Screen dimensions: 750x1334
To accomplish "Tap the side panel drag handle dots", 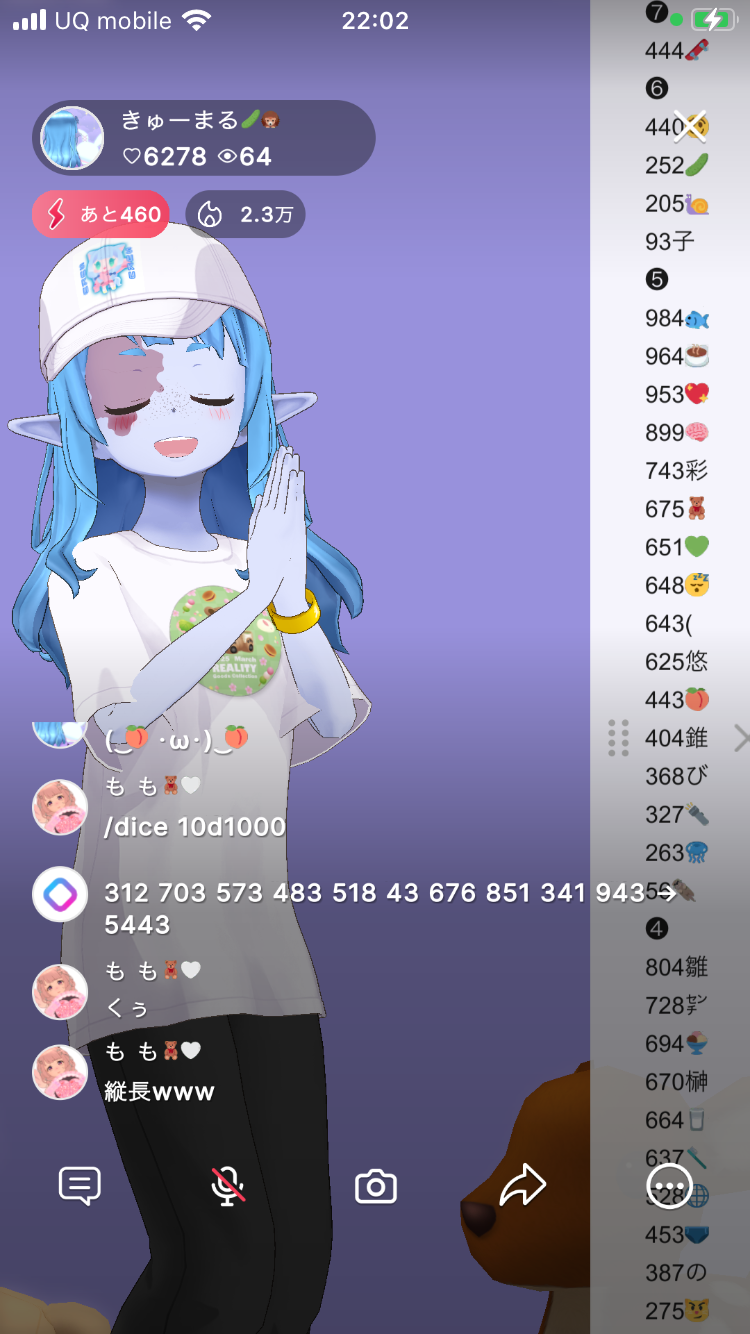I will coord(618,738).
